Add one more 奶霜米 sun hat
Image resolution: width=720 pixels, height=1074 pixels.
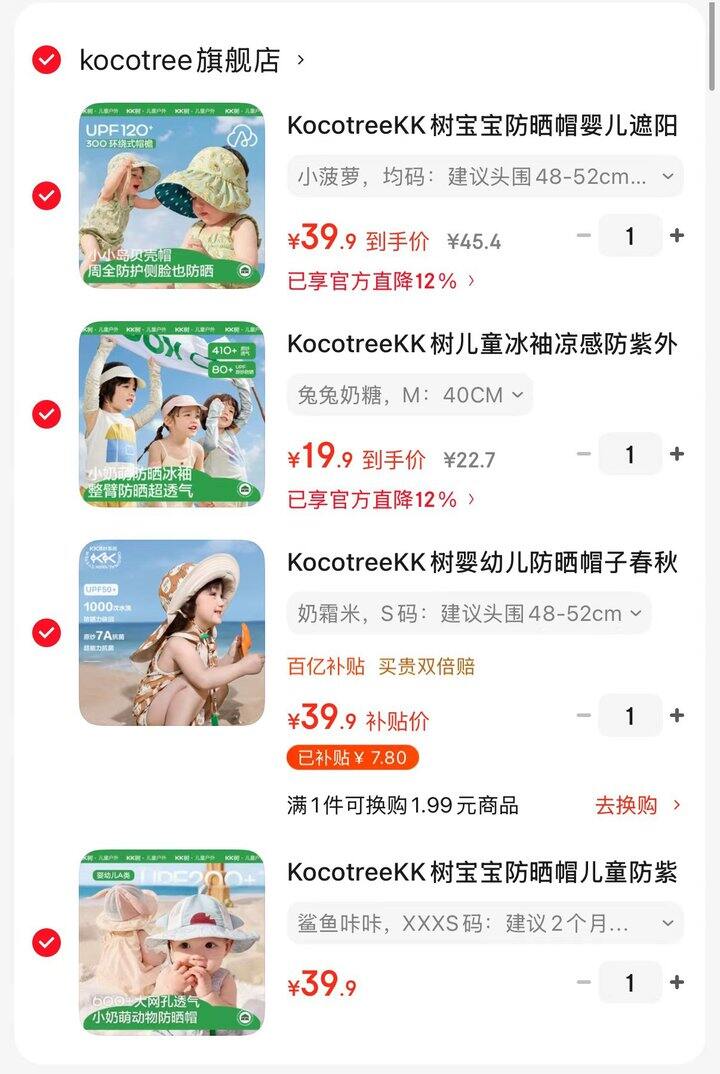pos(677,716)
